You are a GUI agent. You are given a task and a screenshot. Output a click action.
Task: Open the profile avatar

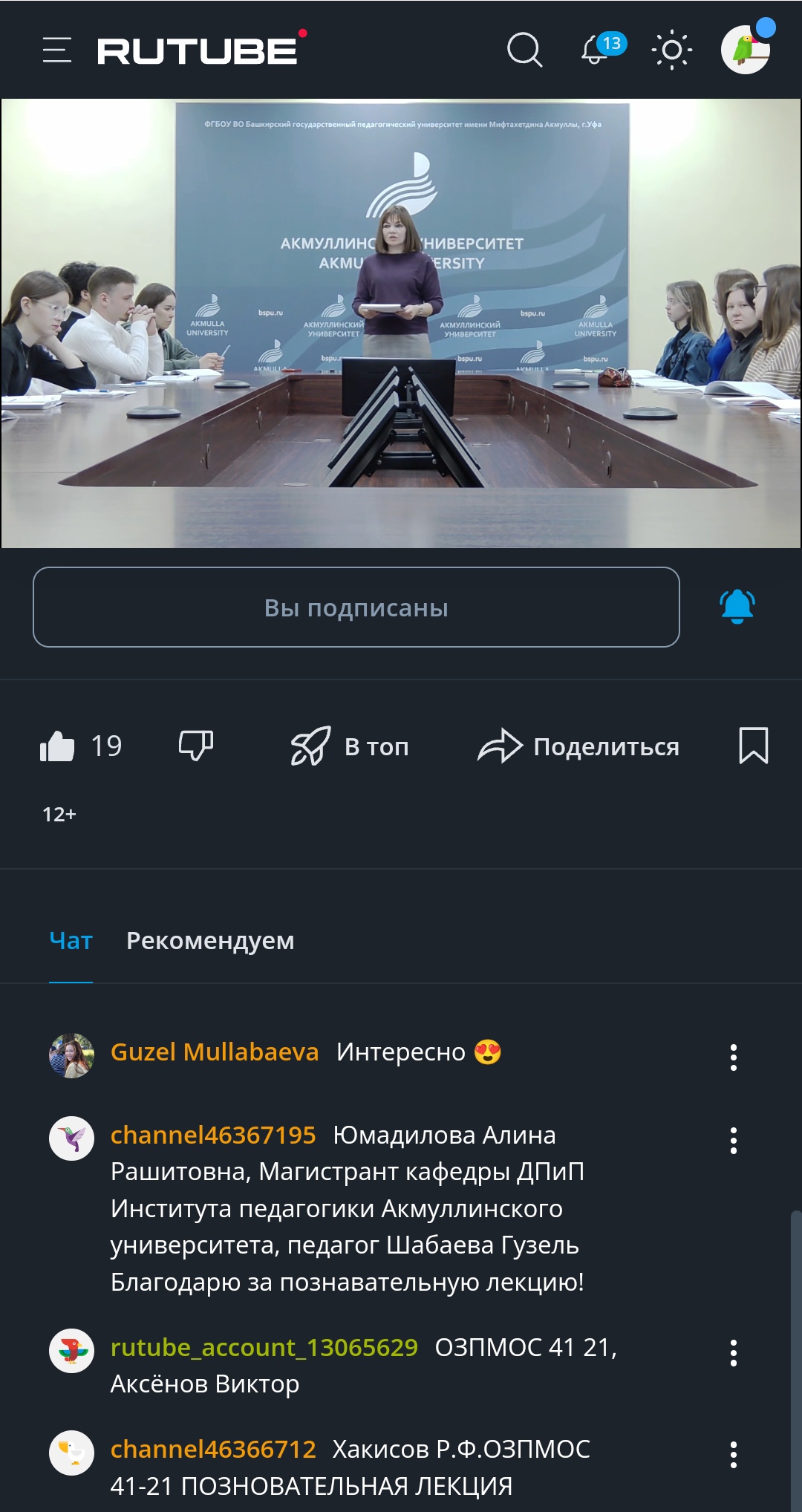click(x=746, y=50)
